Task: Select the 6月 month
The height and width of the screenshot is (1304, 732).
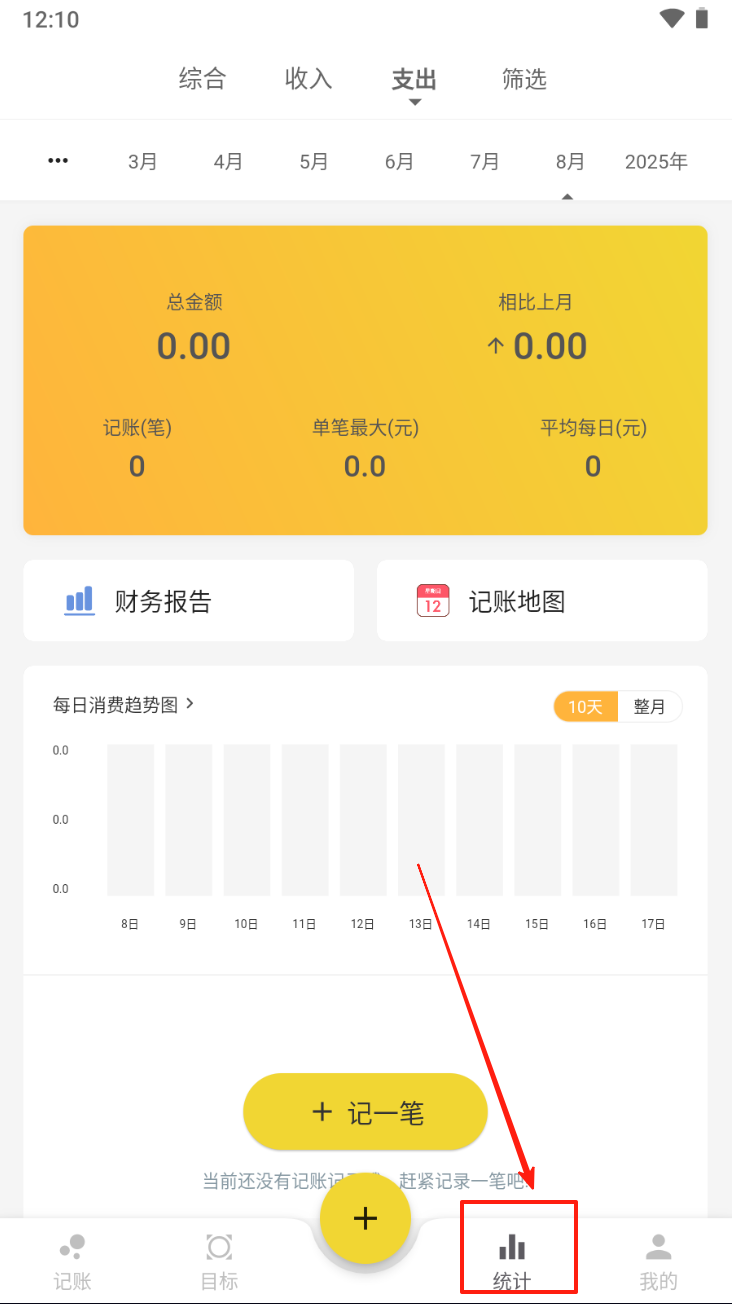Action: (x=399, y=161)
